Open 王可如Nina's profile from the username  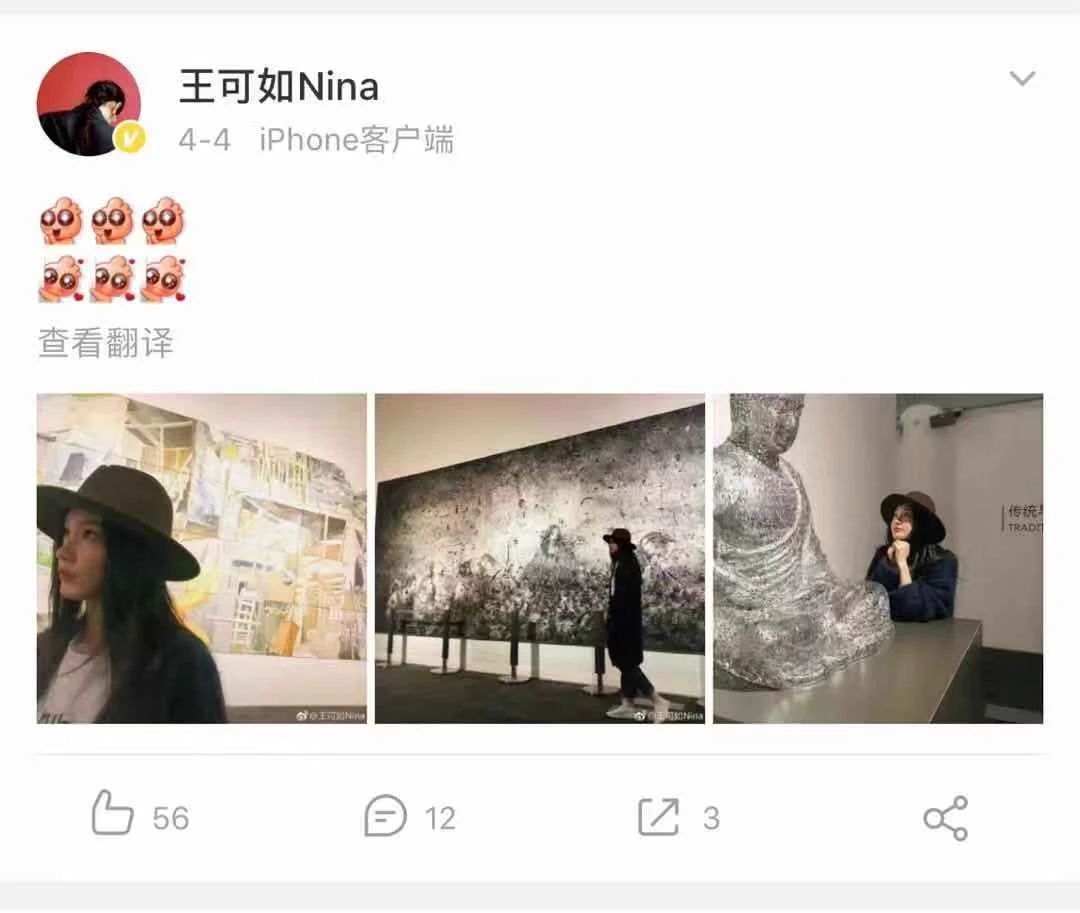pyautogui.click(x=279, y=87)
